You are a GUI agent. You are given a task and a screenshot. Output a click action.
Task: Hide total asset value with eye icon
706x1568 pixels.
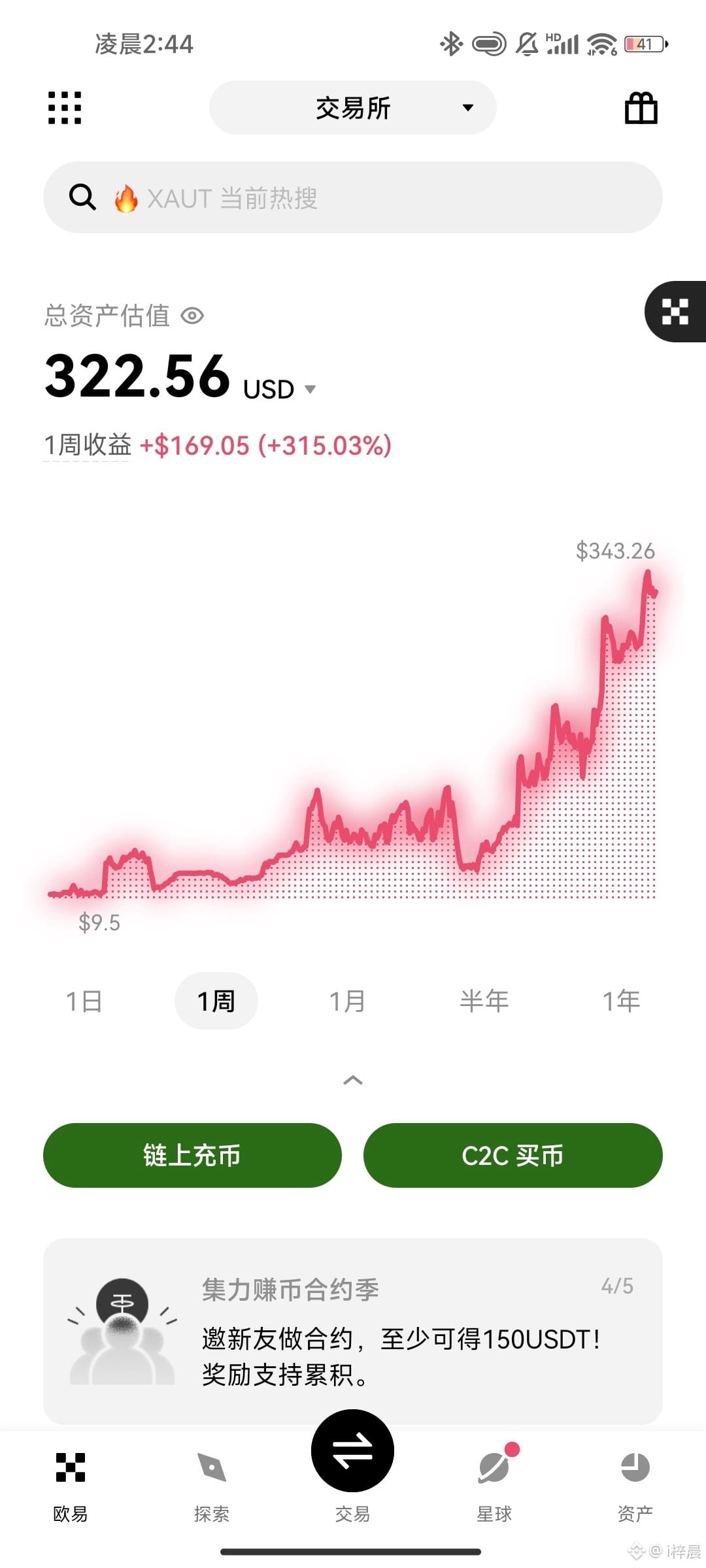192,316
